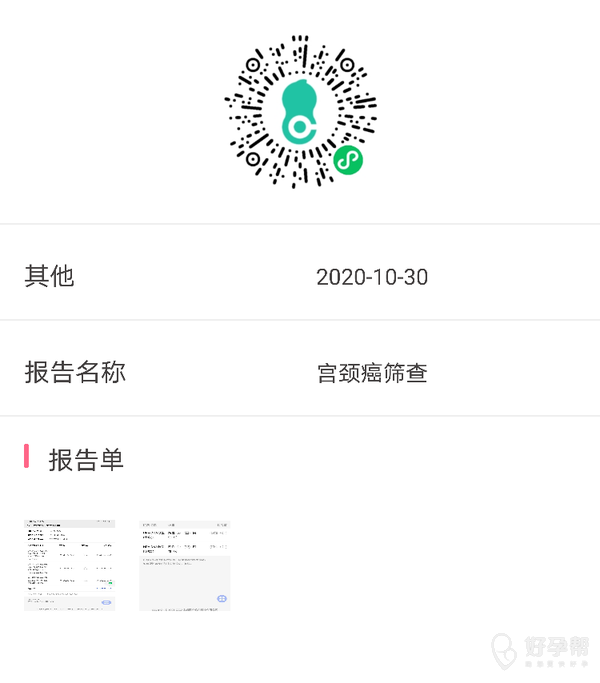Open the first report sheet image

(69, 565)
